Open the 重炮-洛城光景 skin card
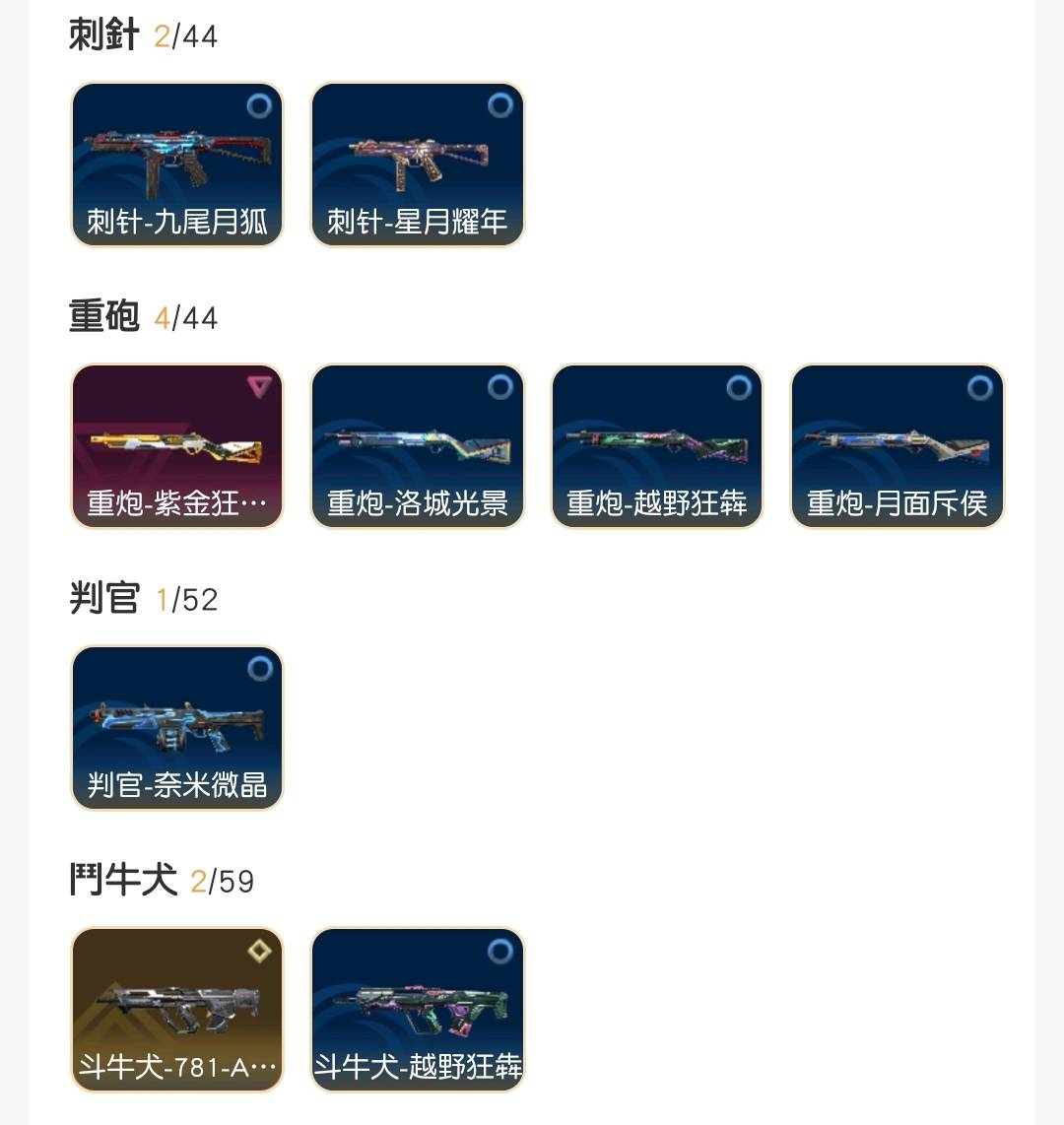This screenshot has height=1125, width=1064. click(418, 446)
